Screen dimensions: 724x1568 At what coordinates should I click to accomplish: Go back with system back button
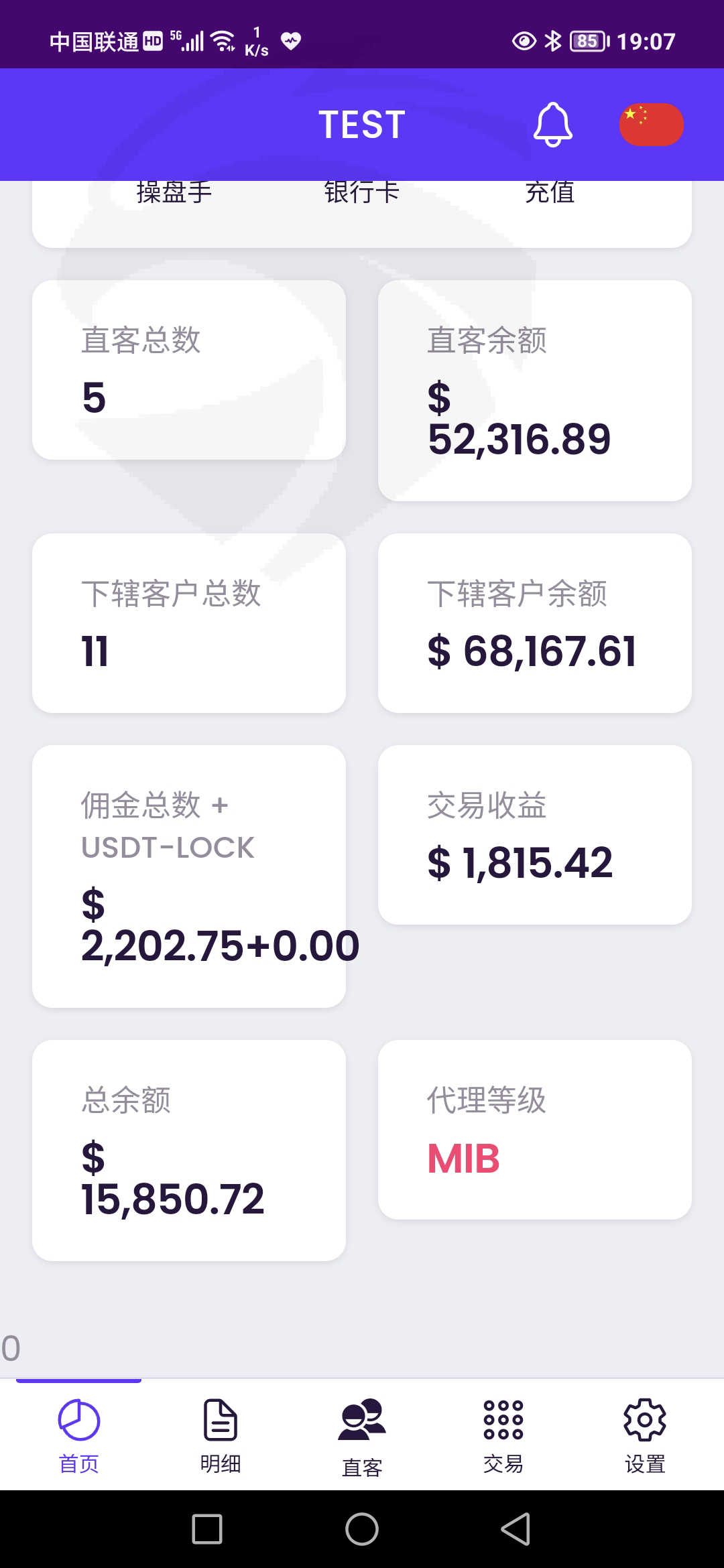click(516, 1529)
